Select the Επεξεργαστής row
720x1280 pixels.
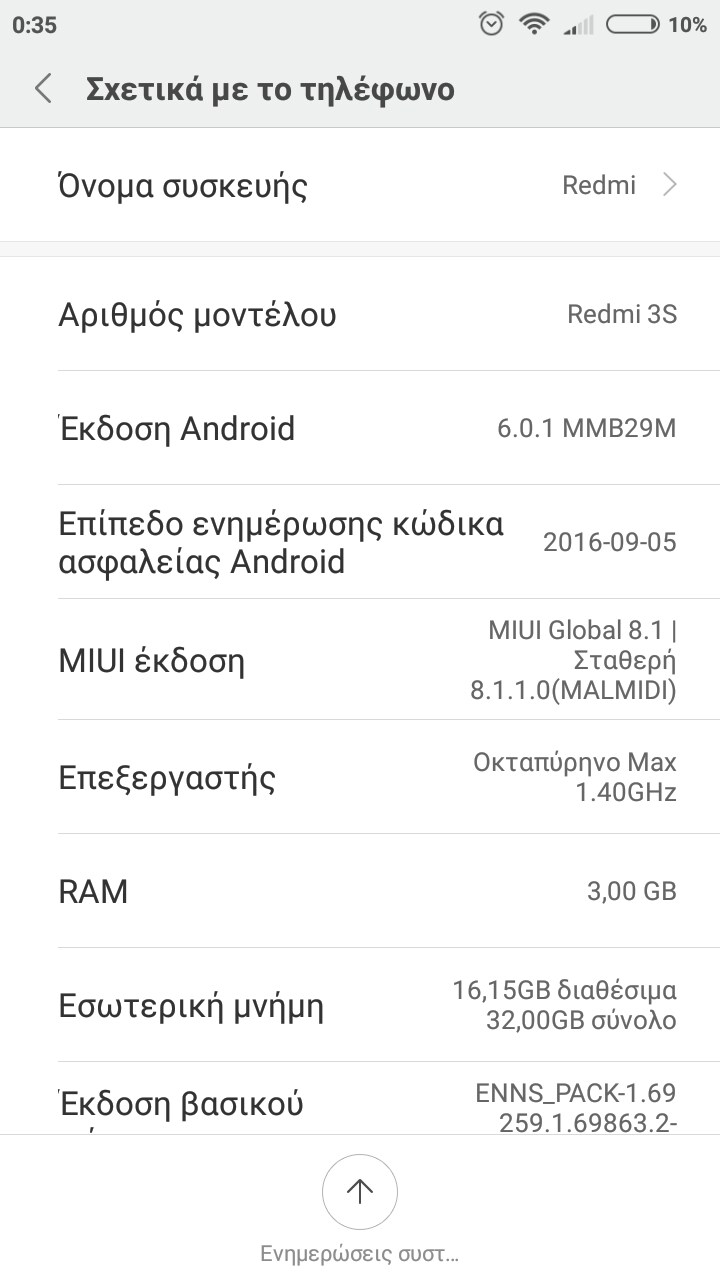click(360, 777)
